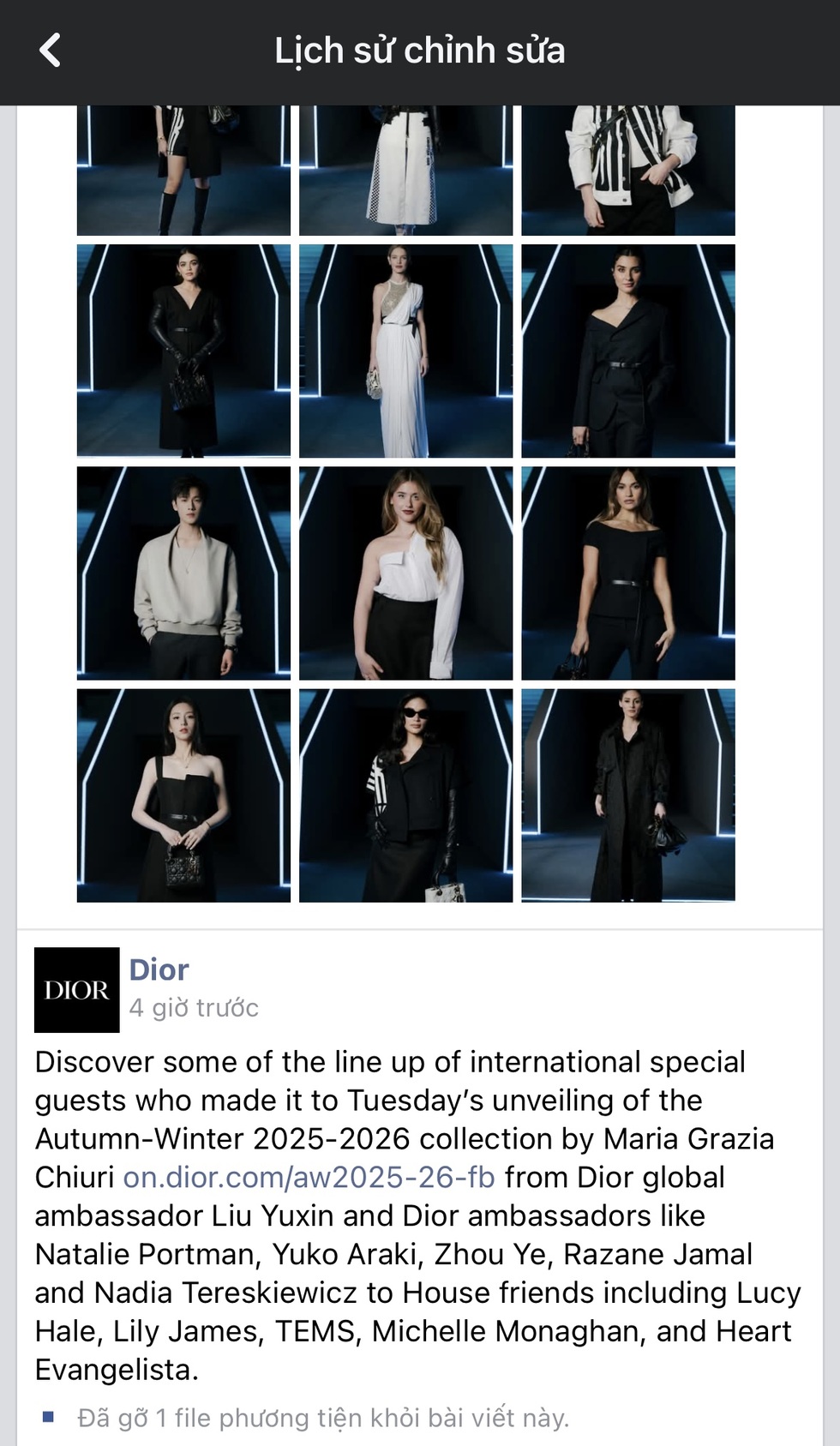Viewport: 840px width, 1446px height.
Task: Open photo of woman with black leather gloves
Action: pyautogui.click(x=183, y=351)
